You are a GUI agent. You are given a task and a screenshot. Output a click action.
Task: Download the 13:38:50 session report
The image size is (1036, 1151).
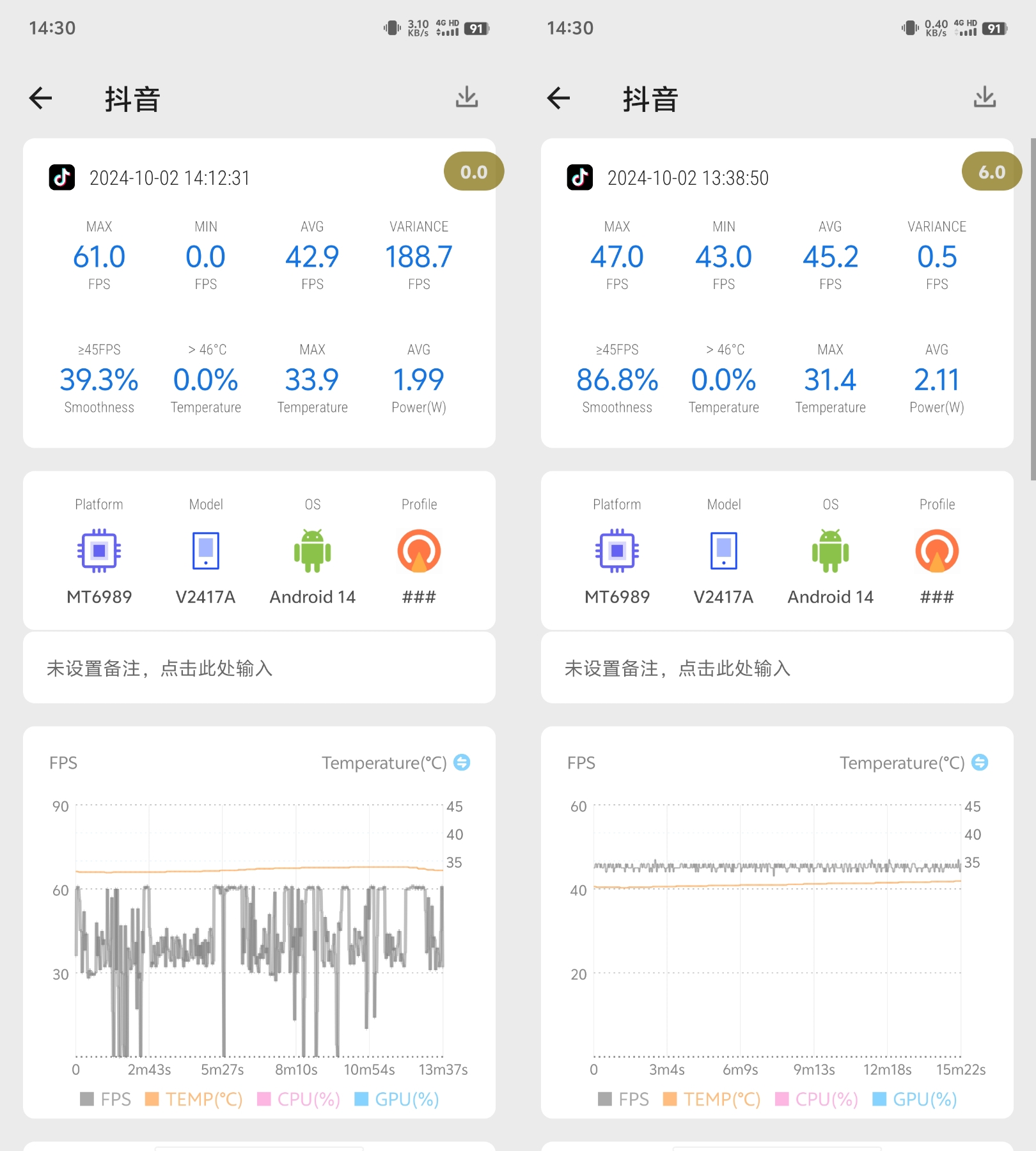[985, 97]
